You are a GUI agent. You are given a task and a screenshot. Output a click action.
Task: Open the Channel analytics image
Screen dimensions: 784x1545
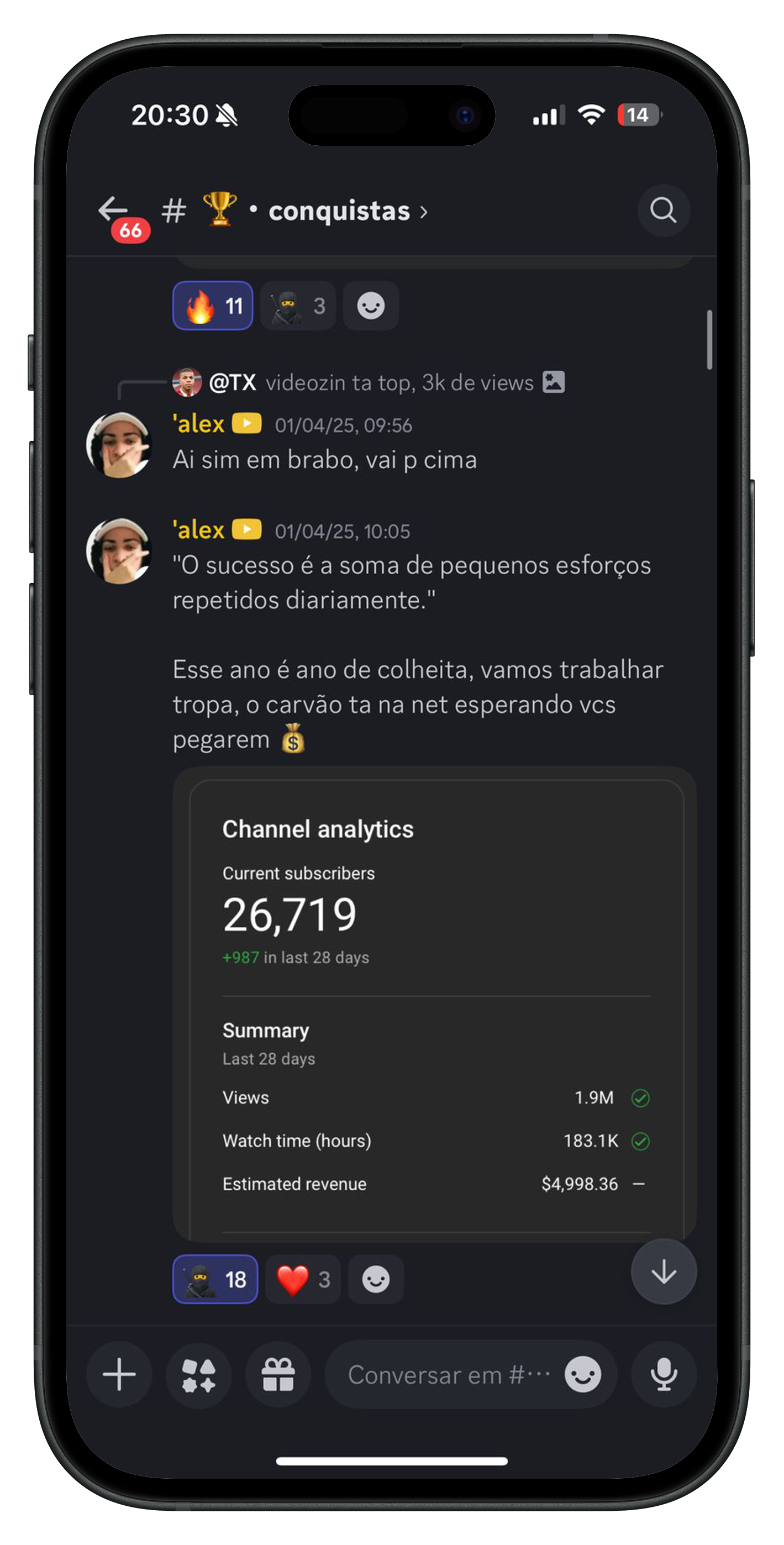click(x=435, y=1002)
